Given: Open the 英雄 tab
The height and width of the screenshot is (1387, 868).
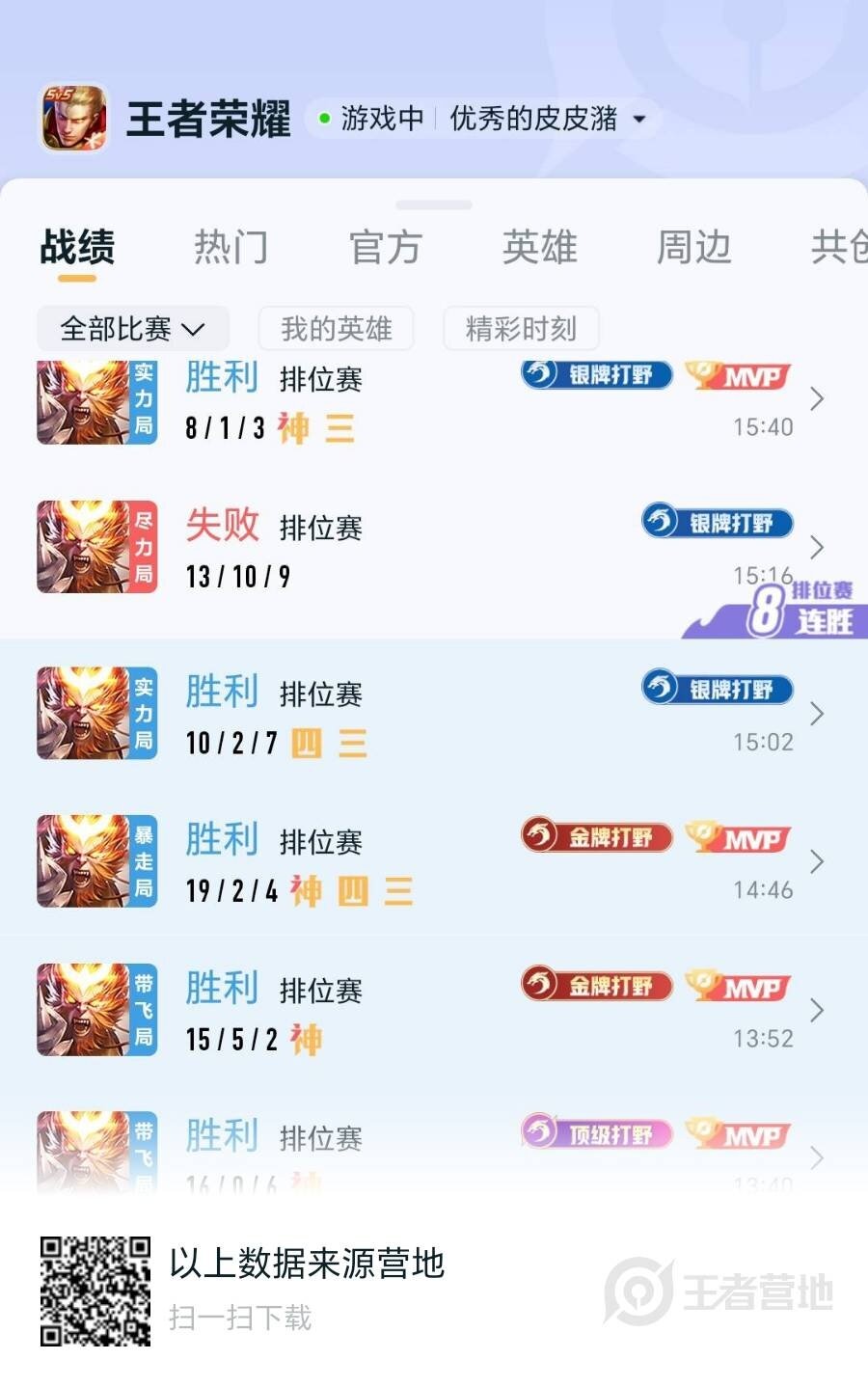Looking at the screenshot, I should click(x=539, y=248).
